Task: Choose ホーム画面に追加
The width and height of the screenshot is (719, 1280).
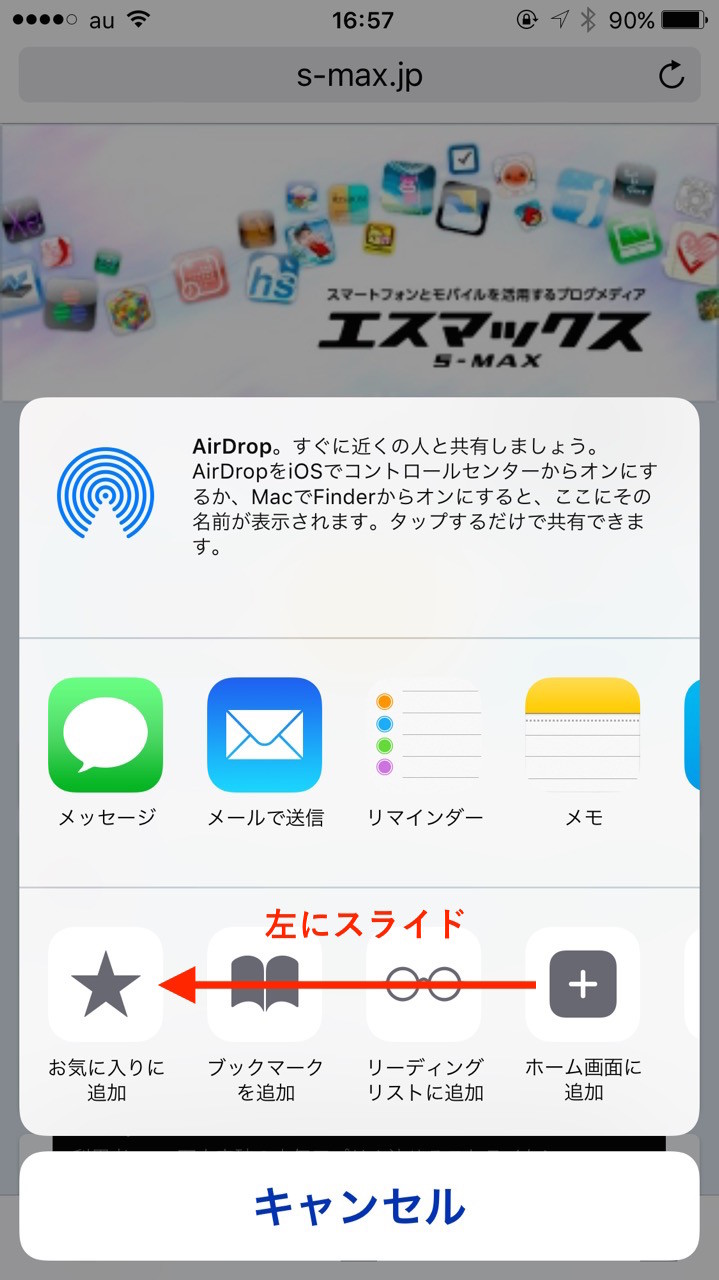Action: pos(583,985)
